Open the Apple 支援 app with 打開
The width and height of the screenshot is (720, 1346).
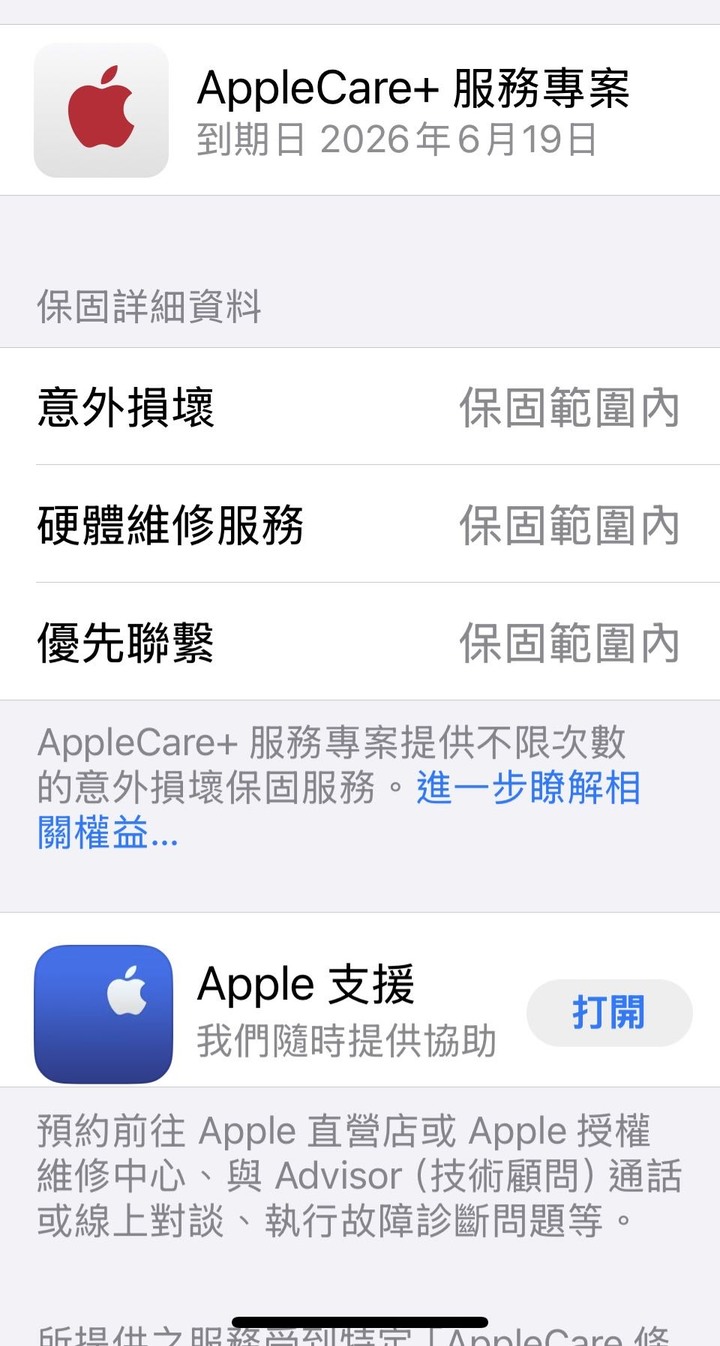608,1013
